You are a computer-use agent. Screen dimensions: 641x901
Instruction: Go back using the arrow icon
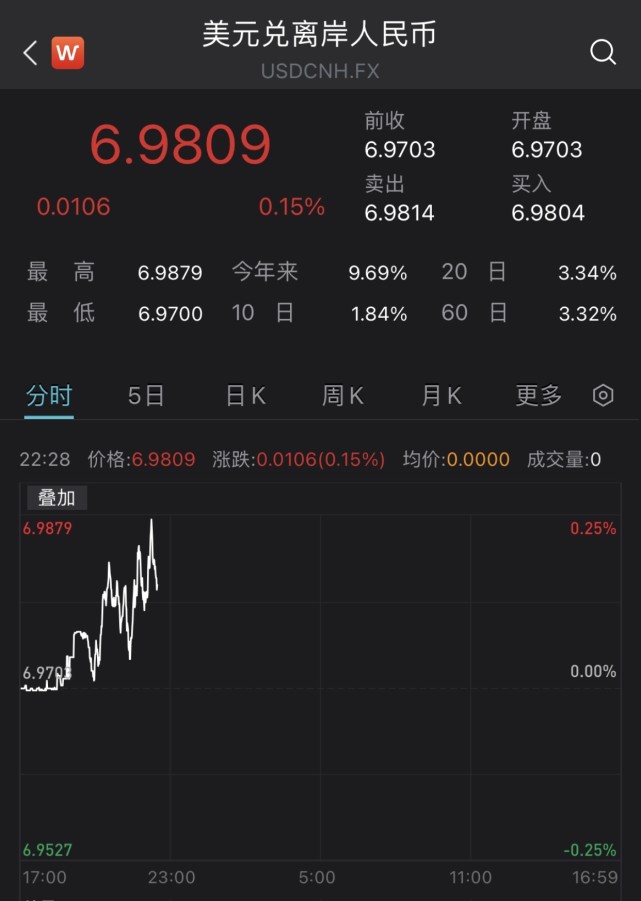pos(30,53)
